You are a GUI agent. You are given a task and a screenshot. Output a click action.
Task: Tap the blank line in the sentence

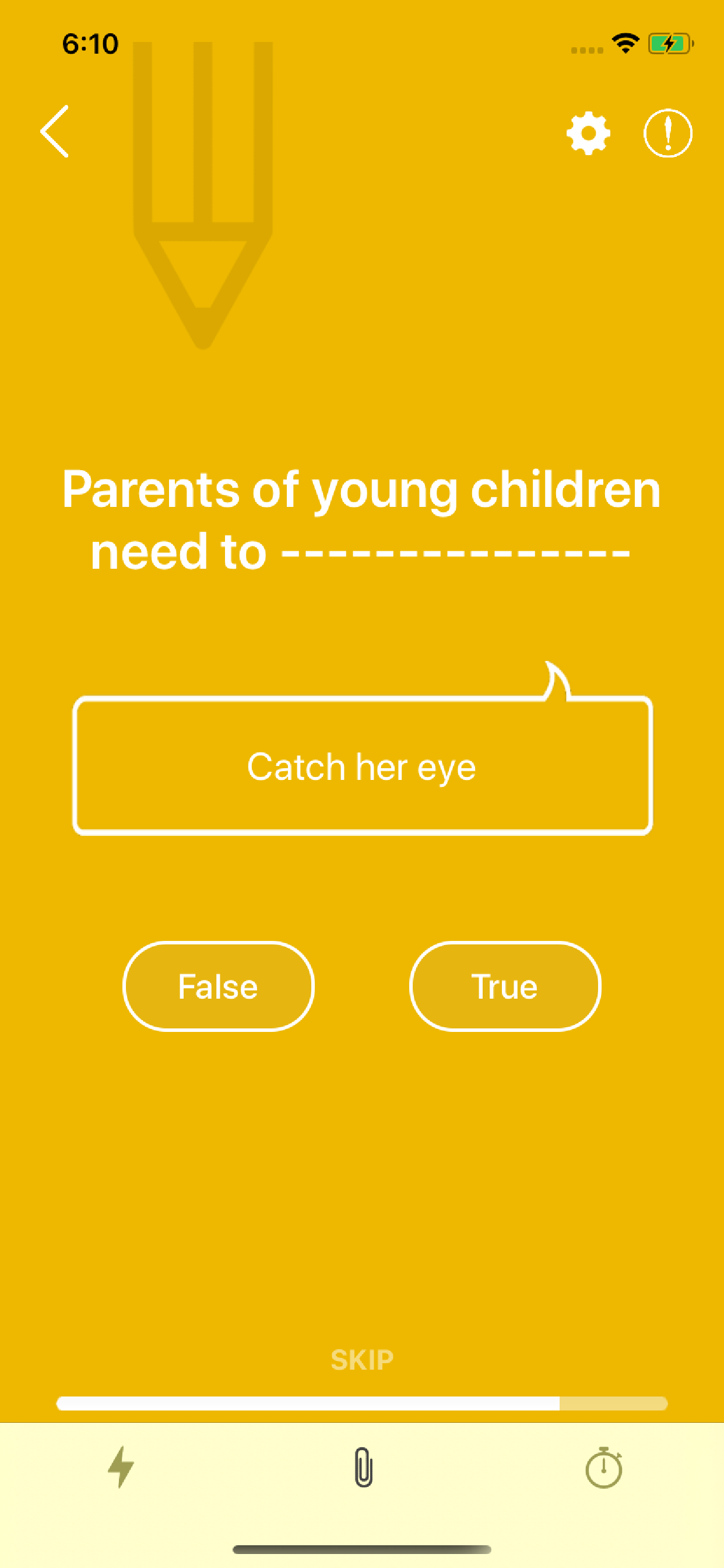tap(456, 554)
